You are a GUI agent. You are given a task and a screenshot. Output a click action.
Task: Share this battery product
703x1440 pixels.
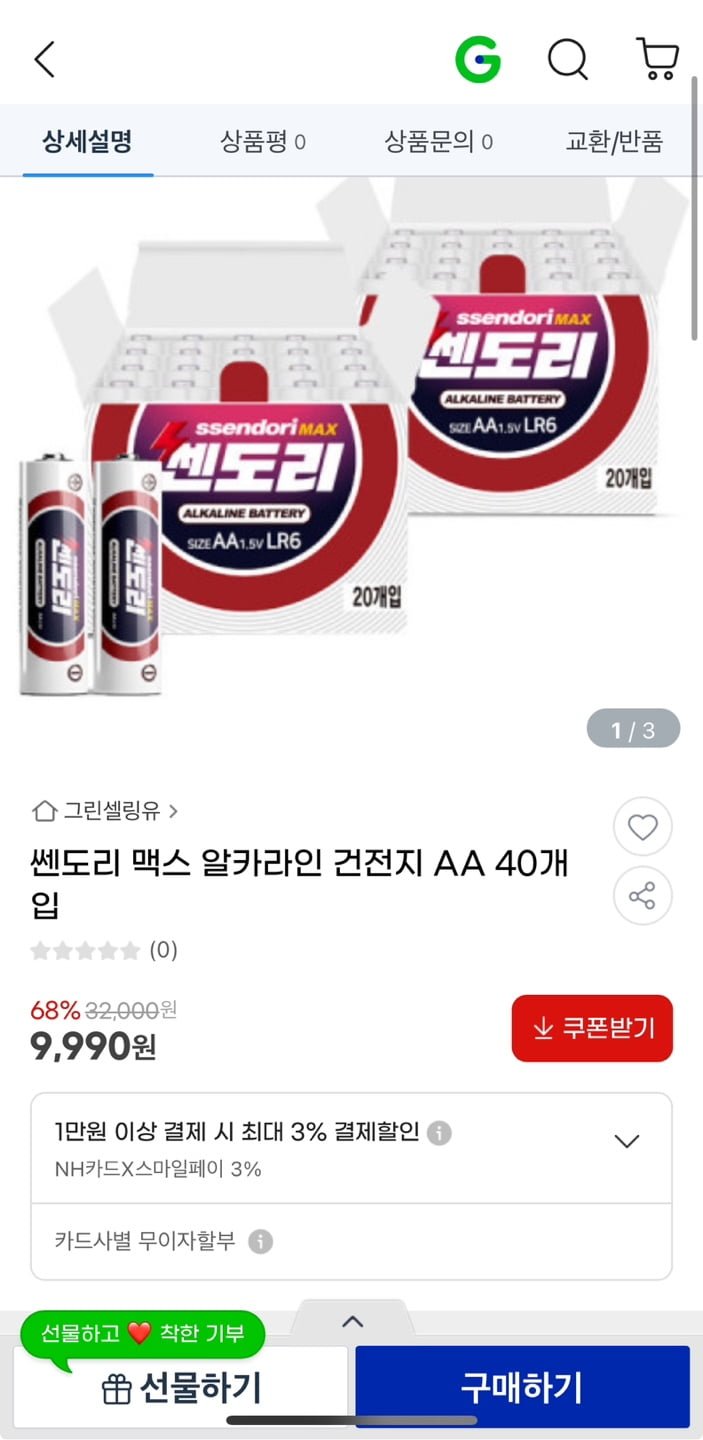coord(642,895)
